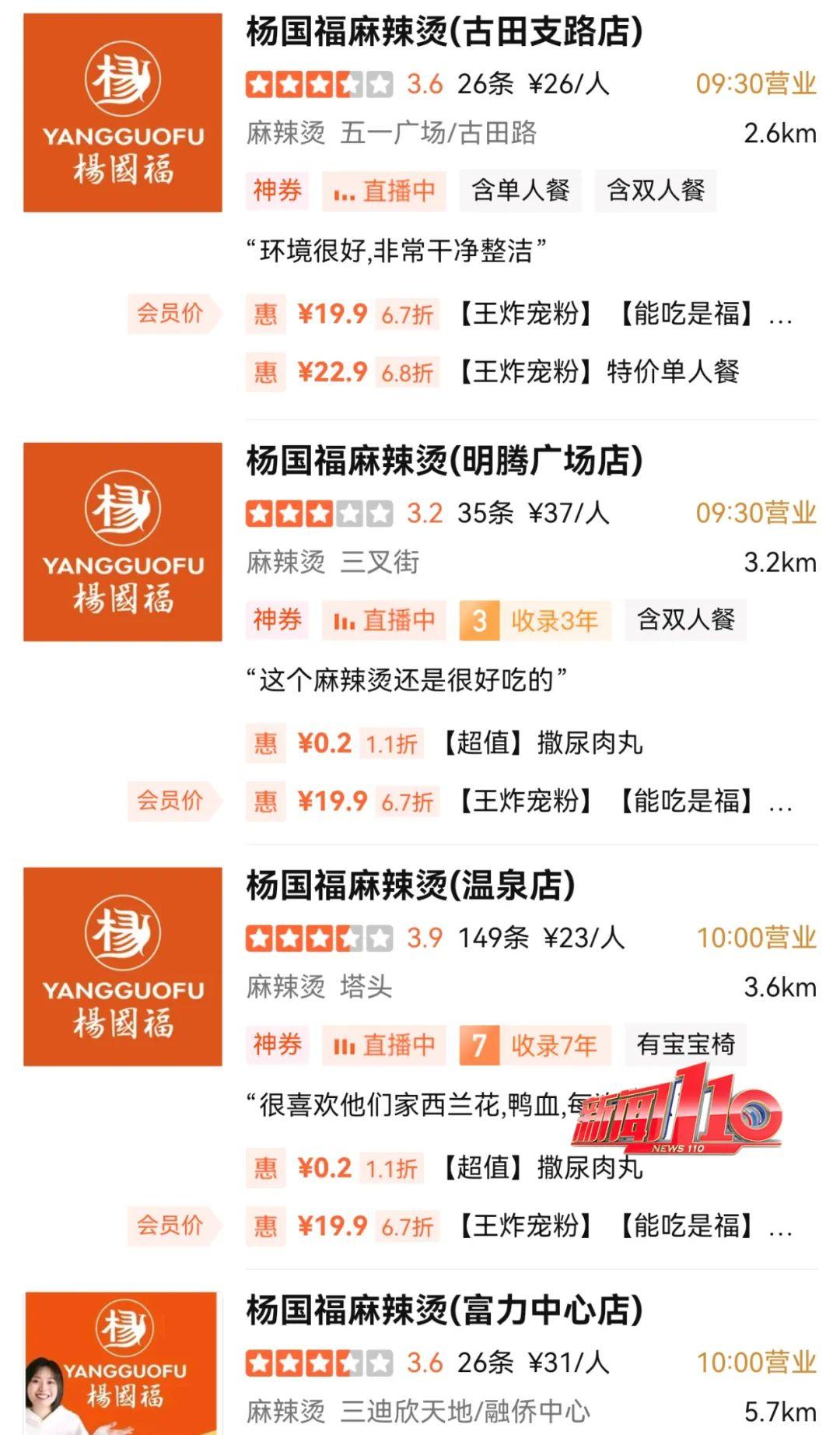
Task: Open 杨国福麻辣烫(明腾广场店) listing
Action: pyautogui.click(x=444, y=461)
